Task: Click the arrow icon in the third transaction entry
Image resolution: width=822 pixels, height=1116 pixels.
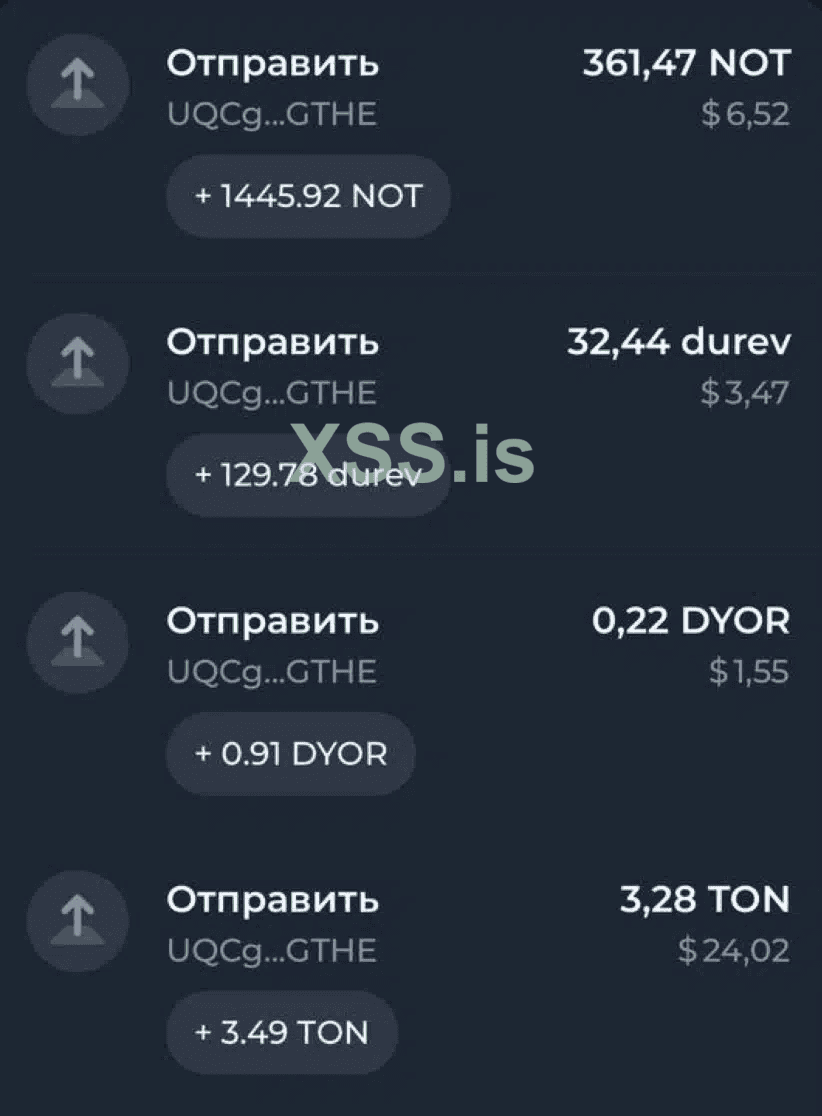Action: (77, 643)
